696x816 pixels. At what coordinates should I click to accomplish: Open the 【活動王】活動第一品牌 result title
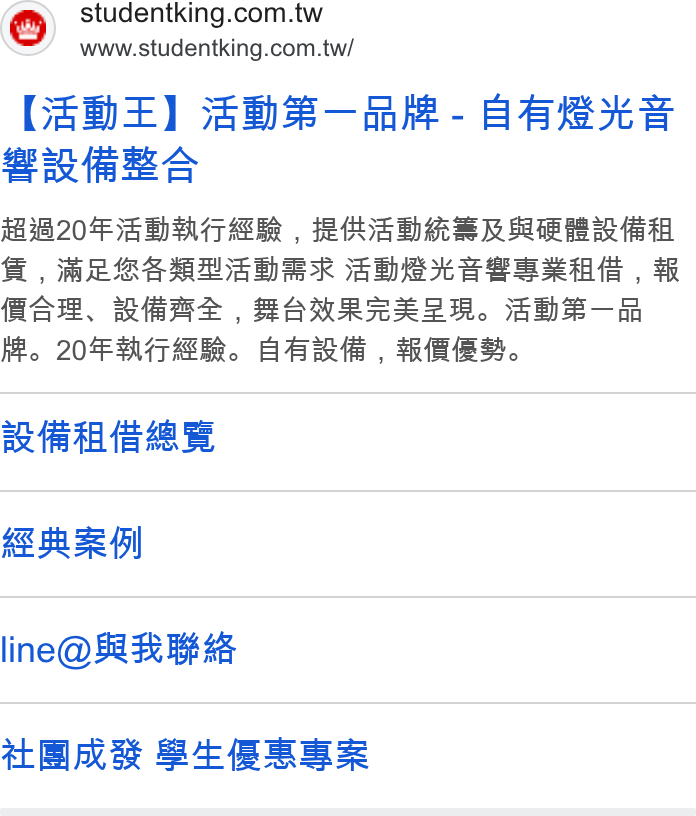[338, 139]
